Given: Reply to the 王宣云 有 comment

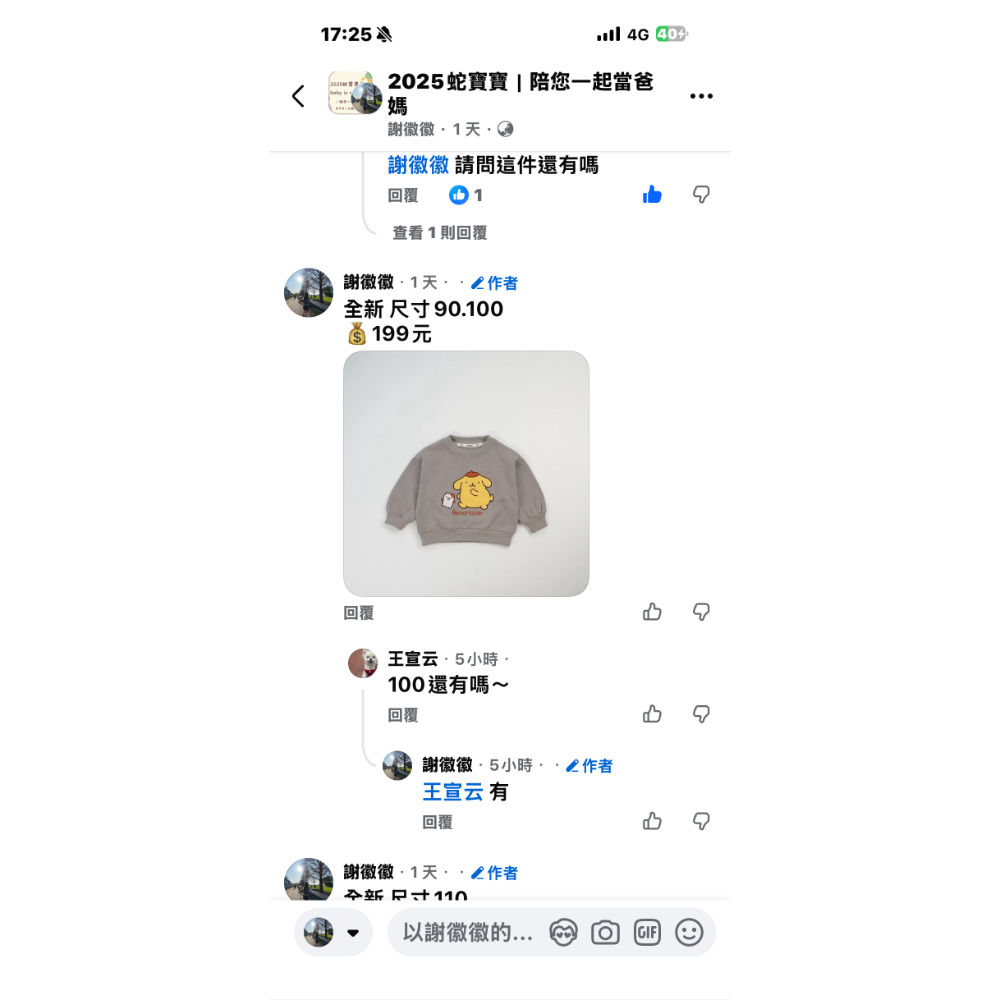Looking at the screenshot, I should 437,822.
